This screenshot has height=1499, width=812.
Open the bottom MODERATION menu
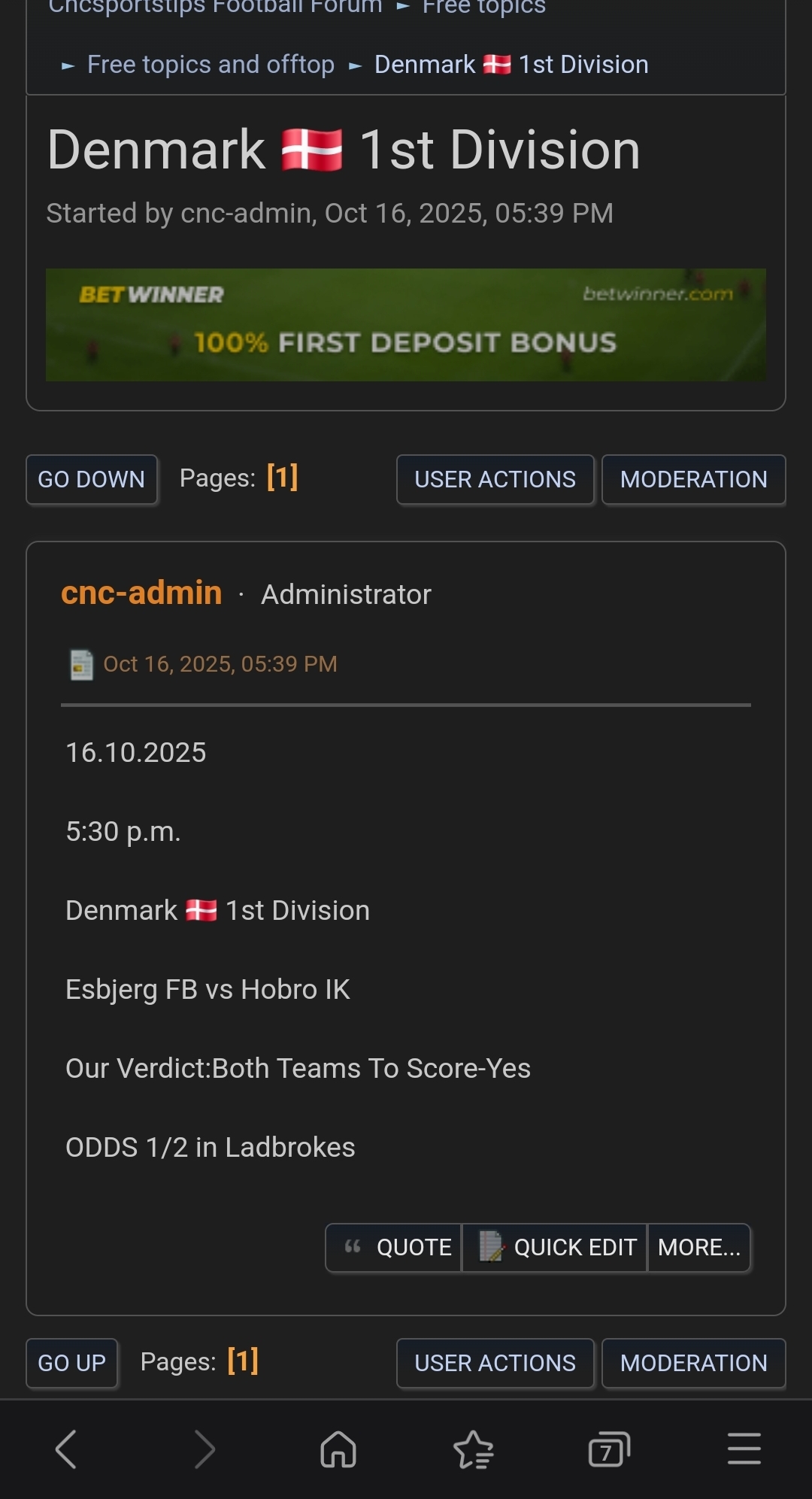(693, 1363)
